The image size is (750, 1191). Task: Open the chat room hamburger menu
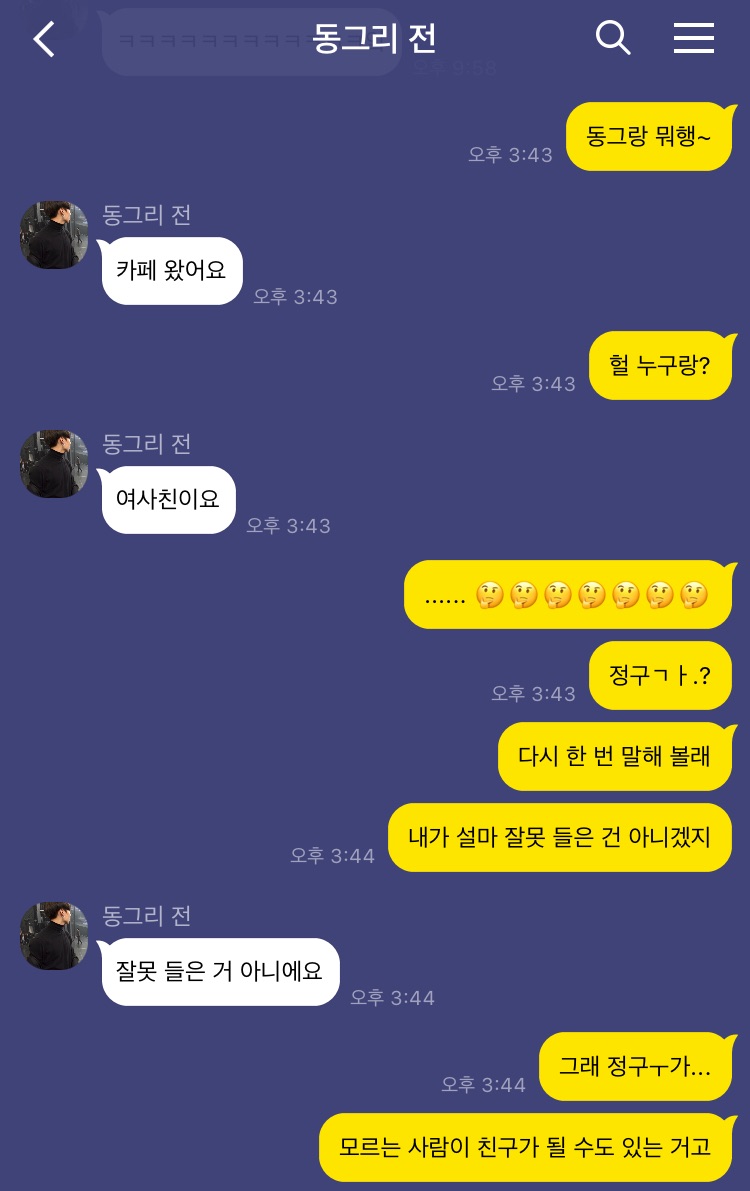tap(693, 39)
